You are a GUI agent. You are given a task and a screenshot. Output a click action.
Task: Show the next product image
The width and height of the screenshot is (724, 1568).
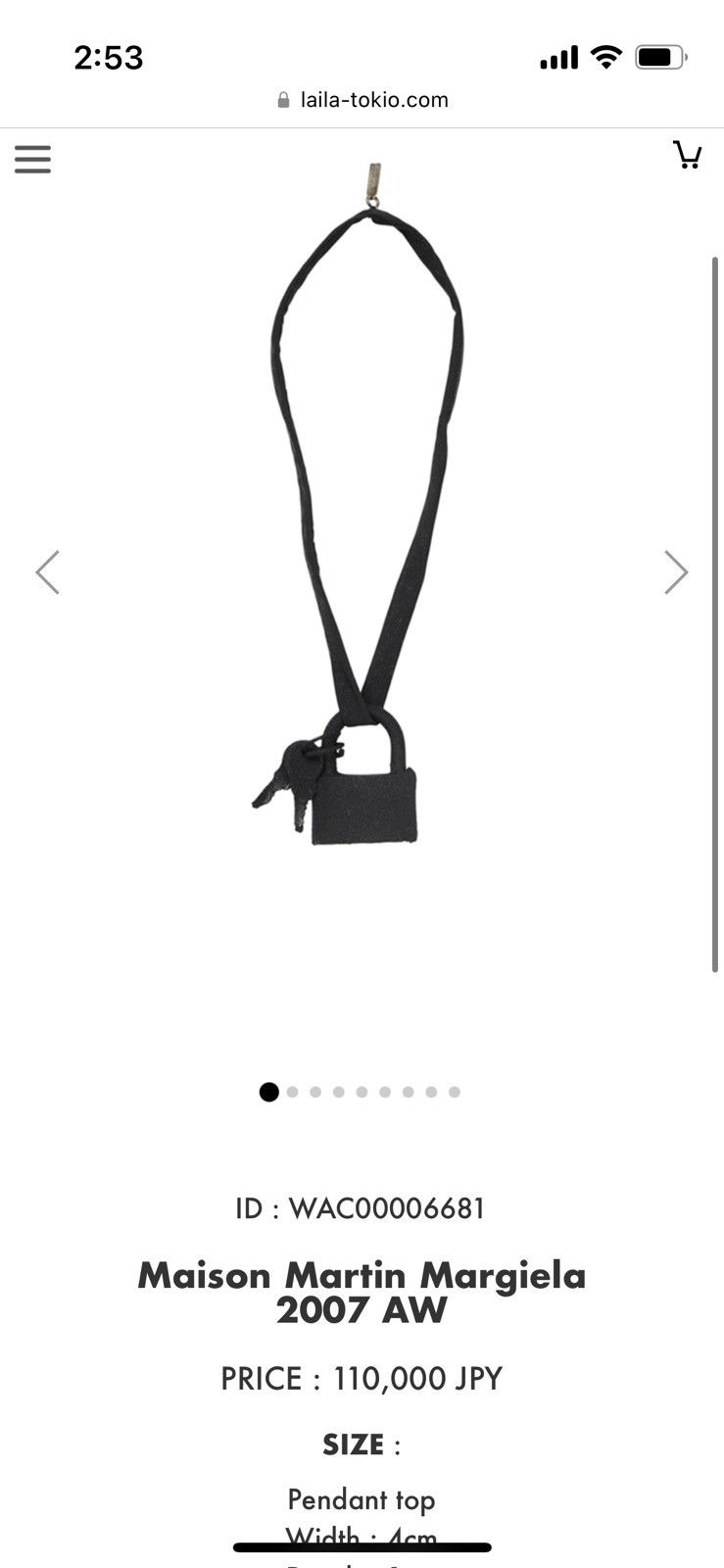pos(675,572)
